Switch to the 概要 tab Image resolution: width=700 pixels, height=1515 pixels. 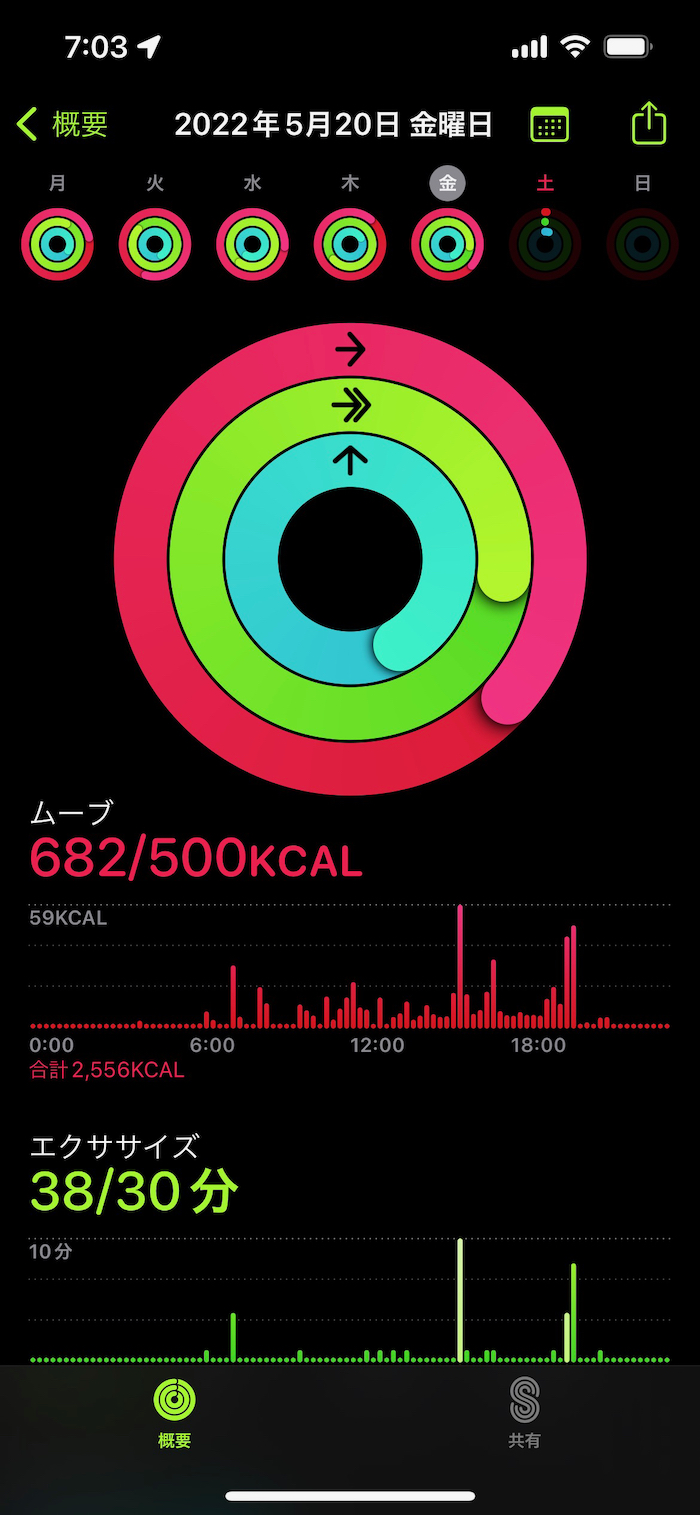[174, 1412]
